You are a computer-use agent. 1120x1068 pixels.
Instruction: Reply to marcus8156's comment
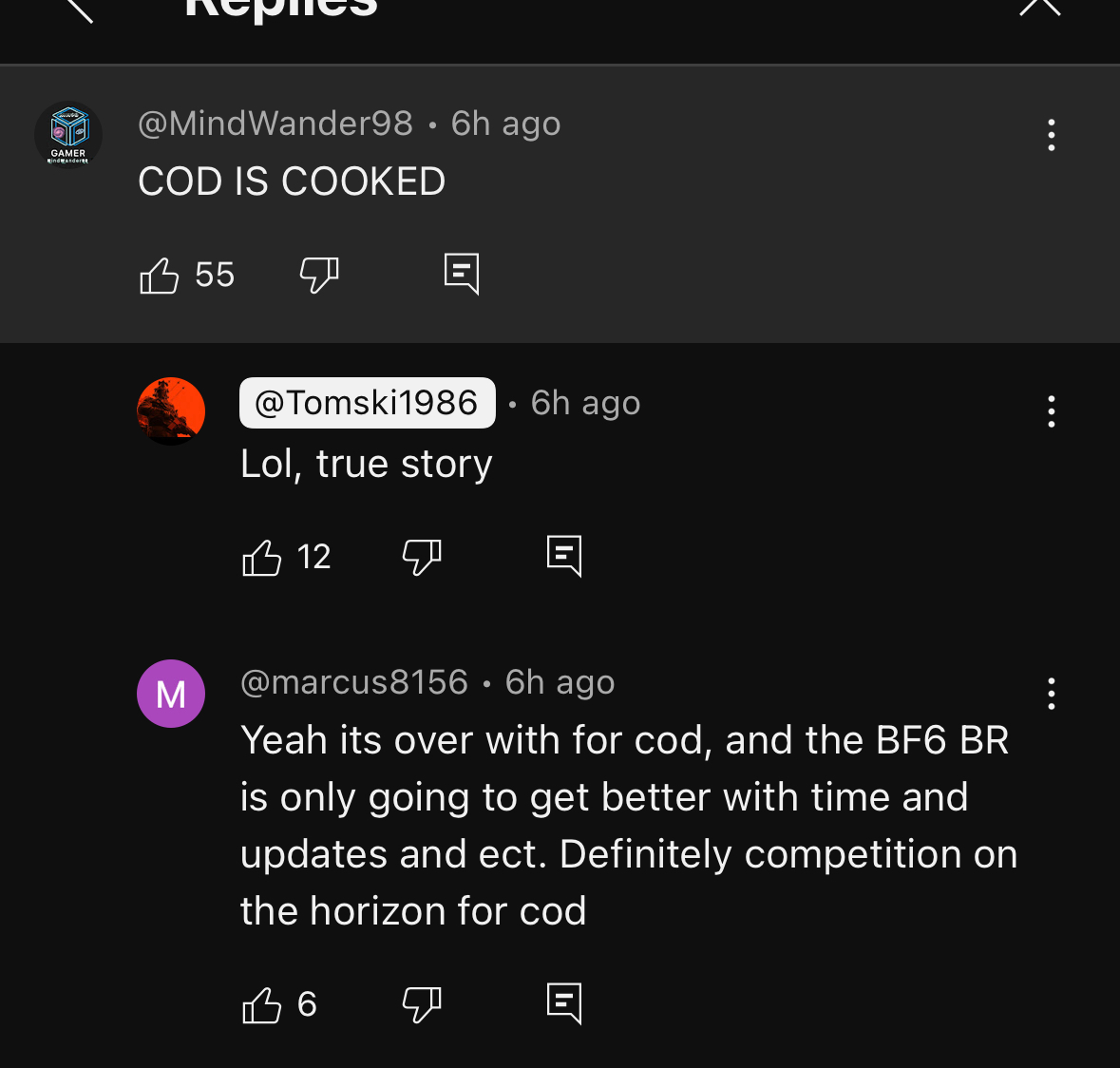pyautogui.click(x=564, y=1002)
